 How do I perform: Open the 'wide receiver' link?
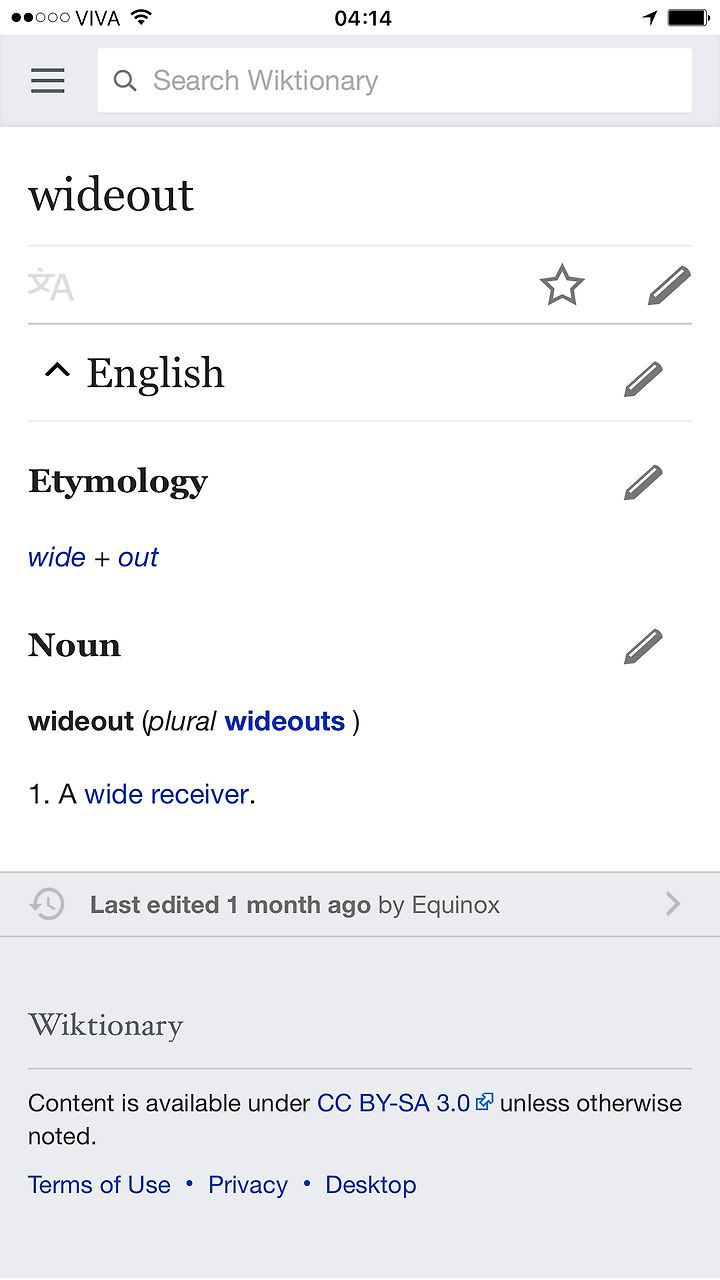[167, 795]
